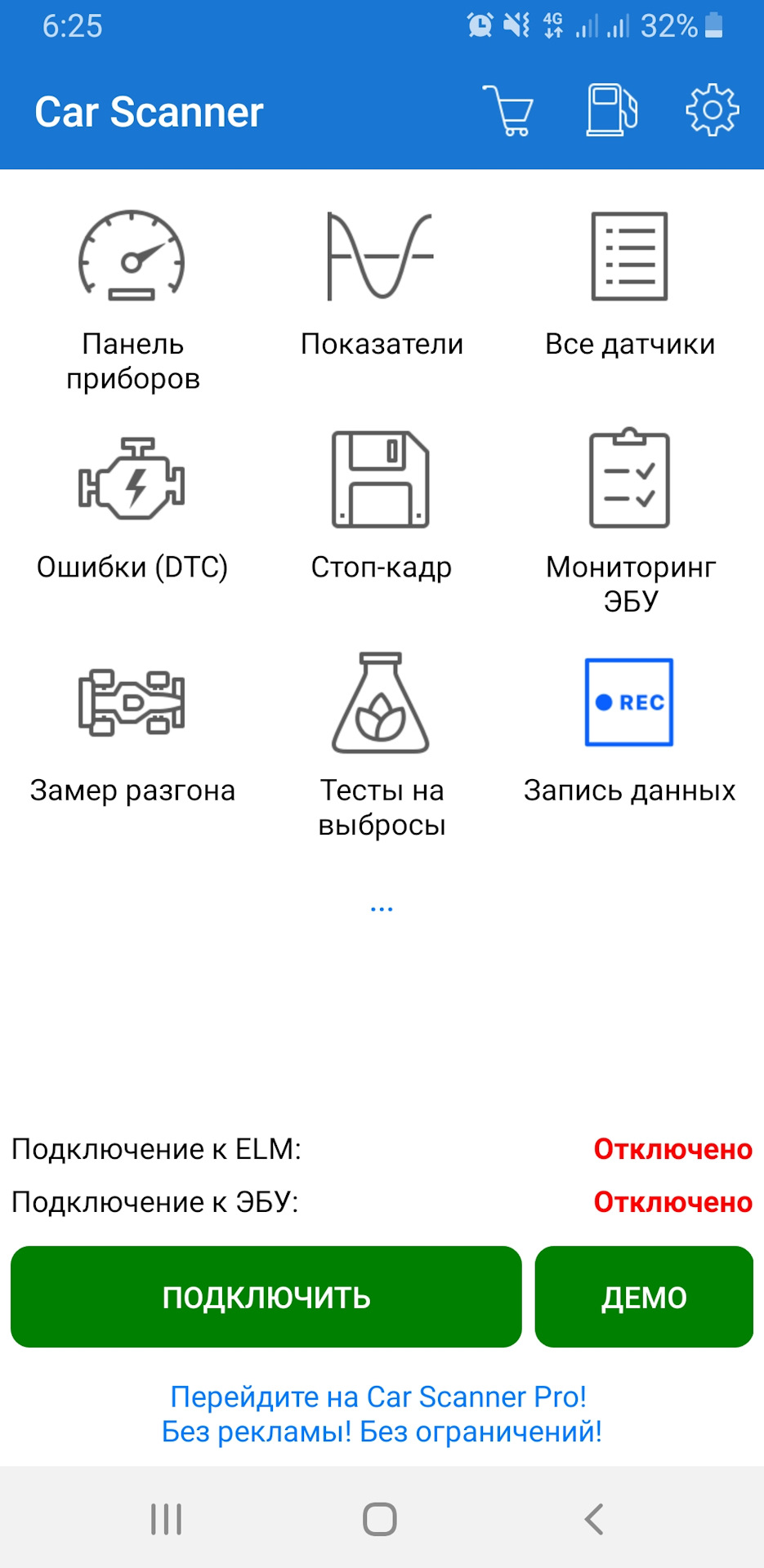764x1568 pixels.
Task: Go back with the navigation bar arrow
Action: point(594,1519)
